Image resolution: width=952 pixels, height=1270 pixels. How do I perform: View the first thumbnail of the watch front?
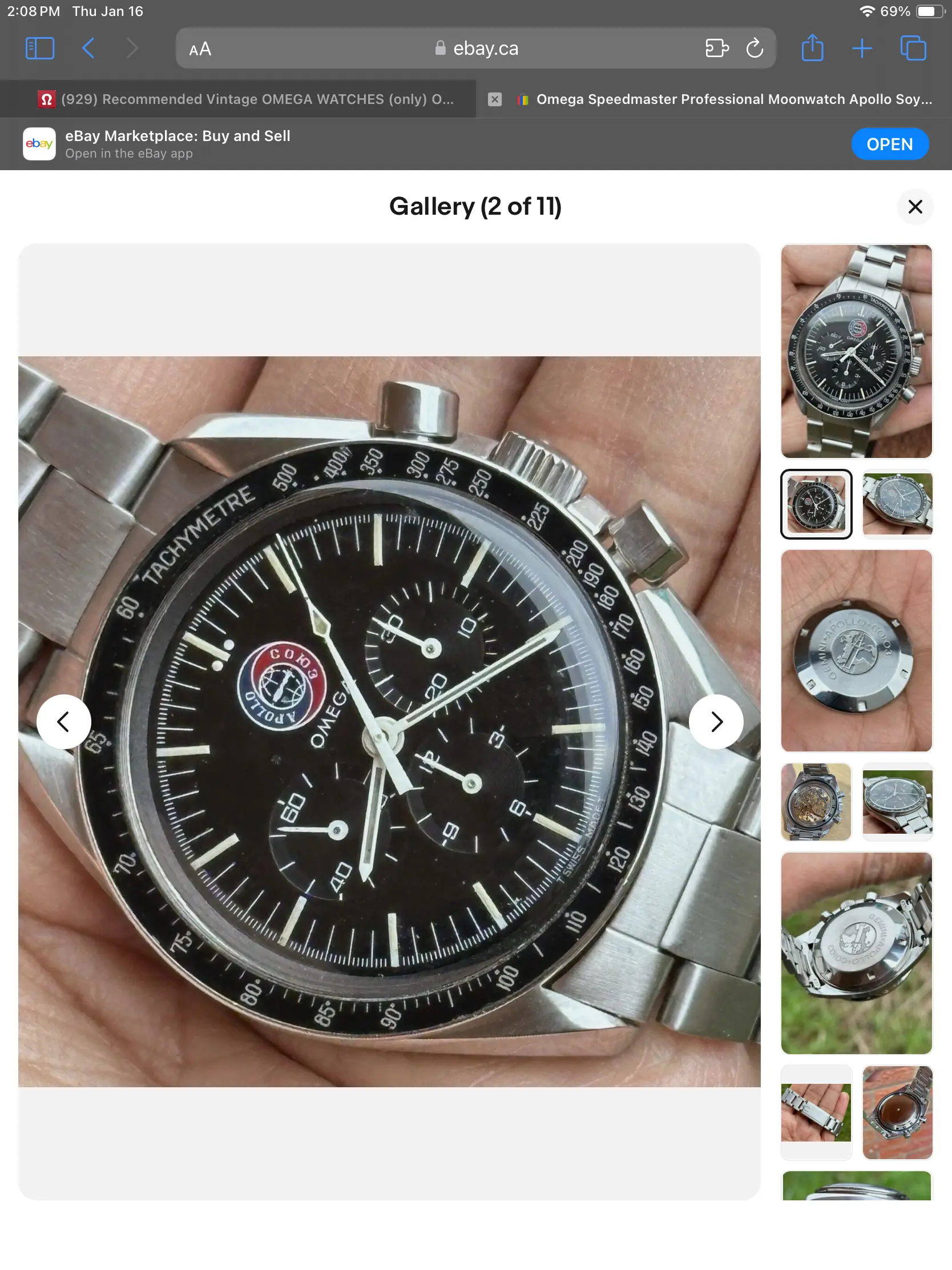(x=856, y=351)
